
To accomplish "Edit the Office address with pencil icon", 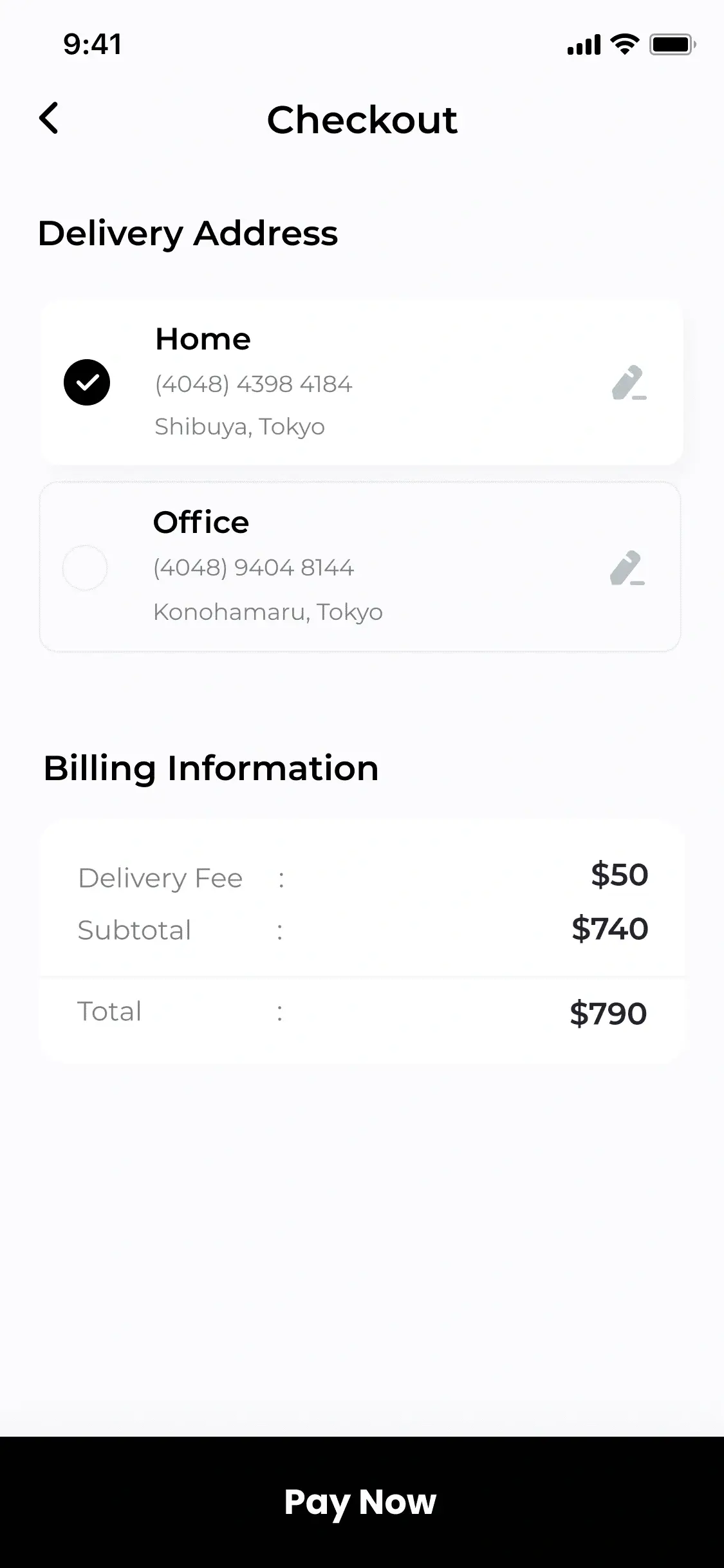I will click(627, 568).
